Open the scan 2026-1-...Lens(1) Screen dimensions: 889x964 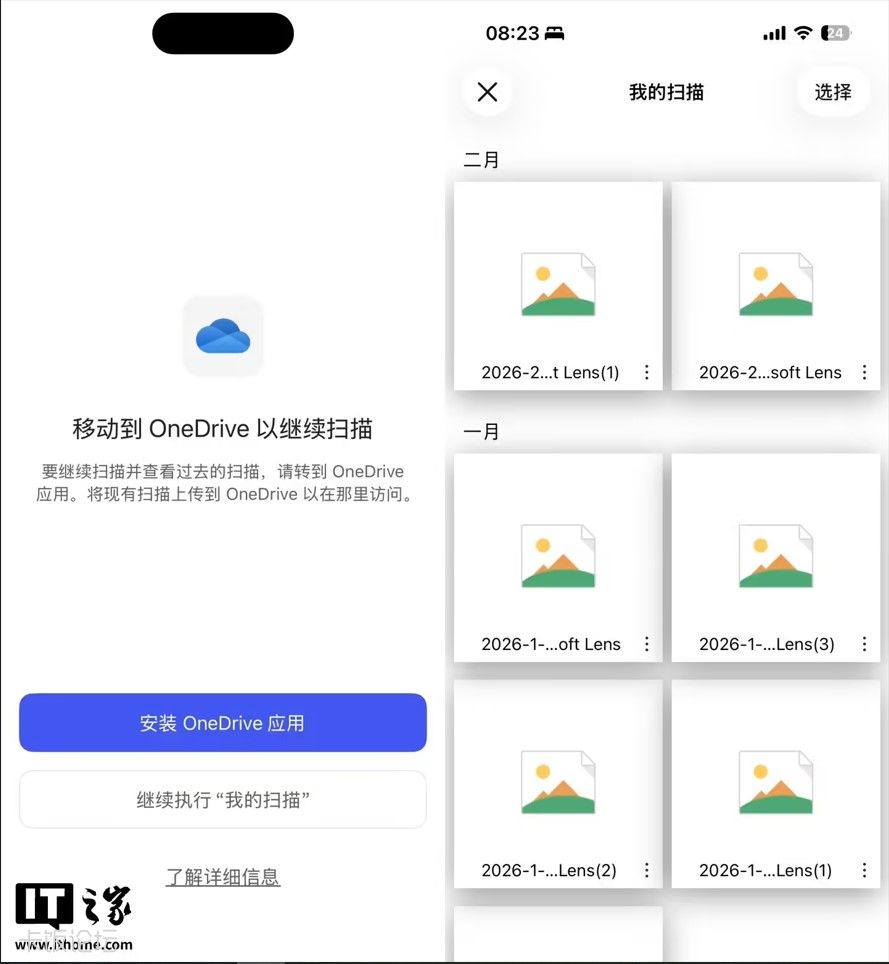775,782
